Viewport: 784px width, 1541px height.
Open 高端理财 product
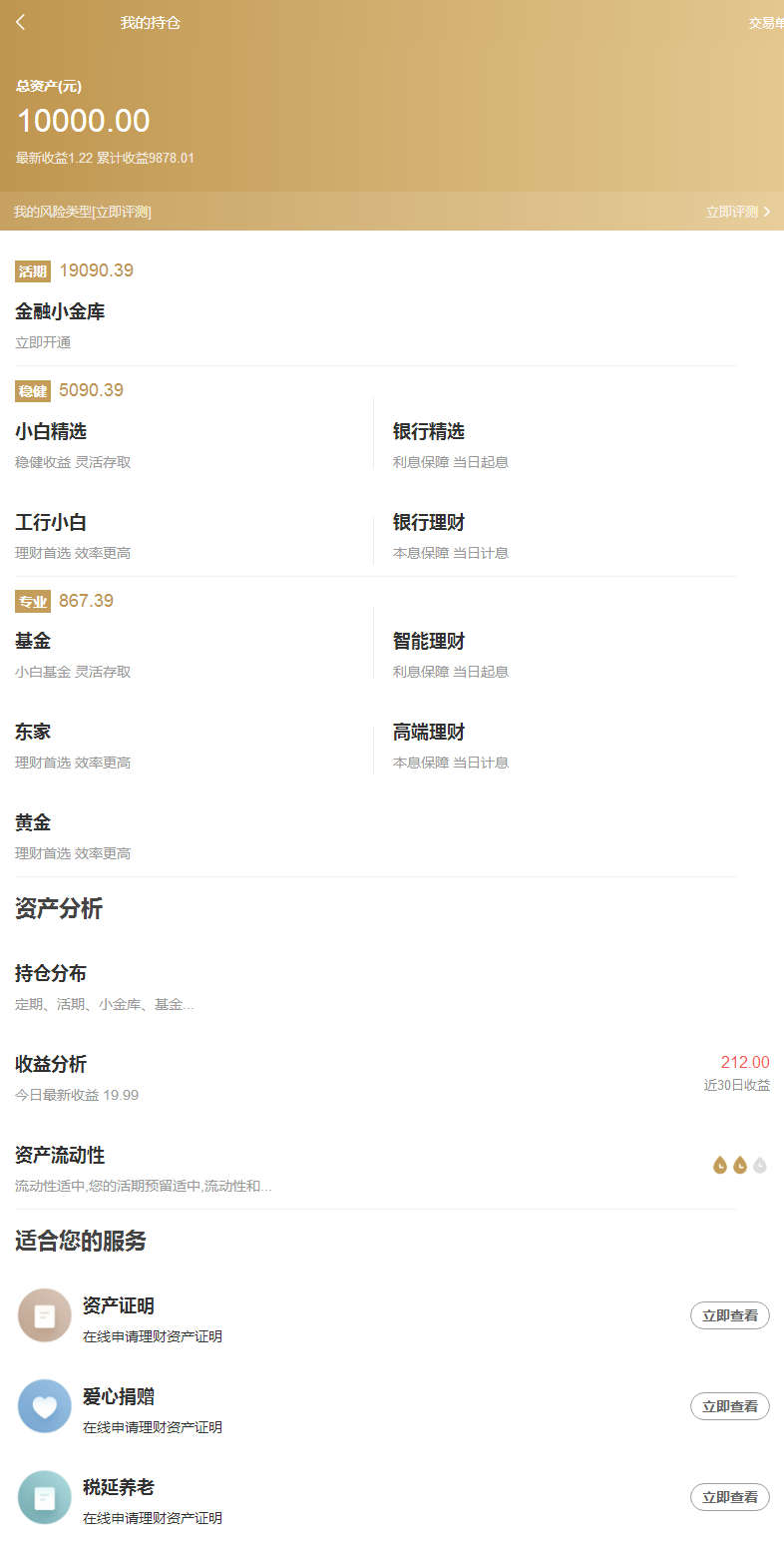coord(429,733)
